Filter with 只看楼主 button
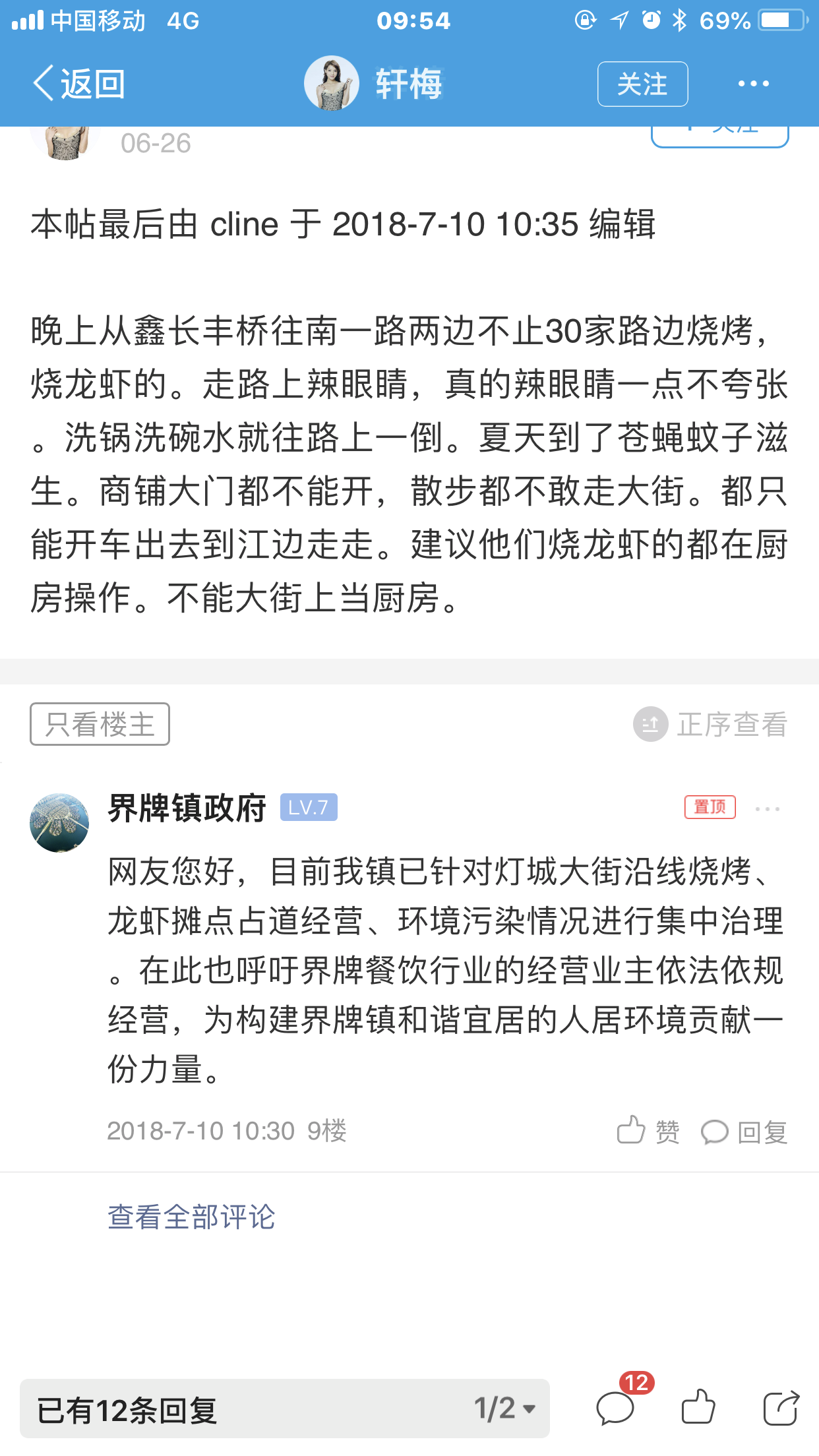 click(x=100, y=724)
